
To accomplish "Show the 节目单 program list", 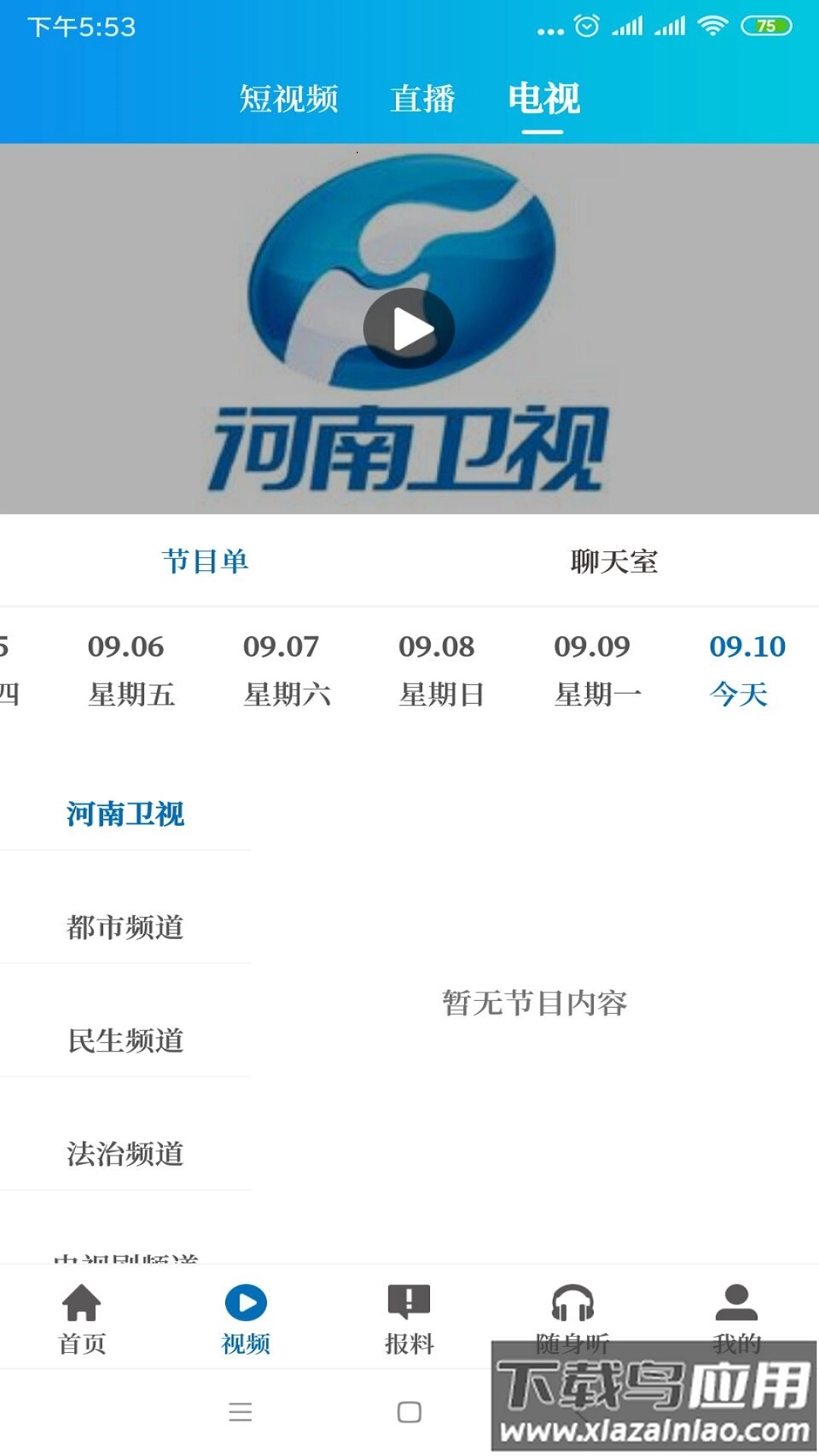I will click(205, 562).
